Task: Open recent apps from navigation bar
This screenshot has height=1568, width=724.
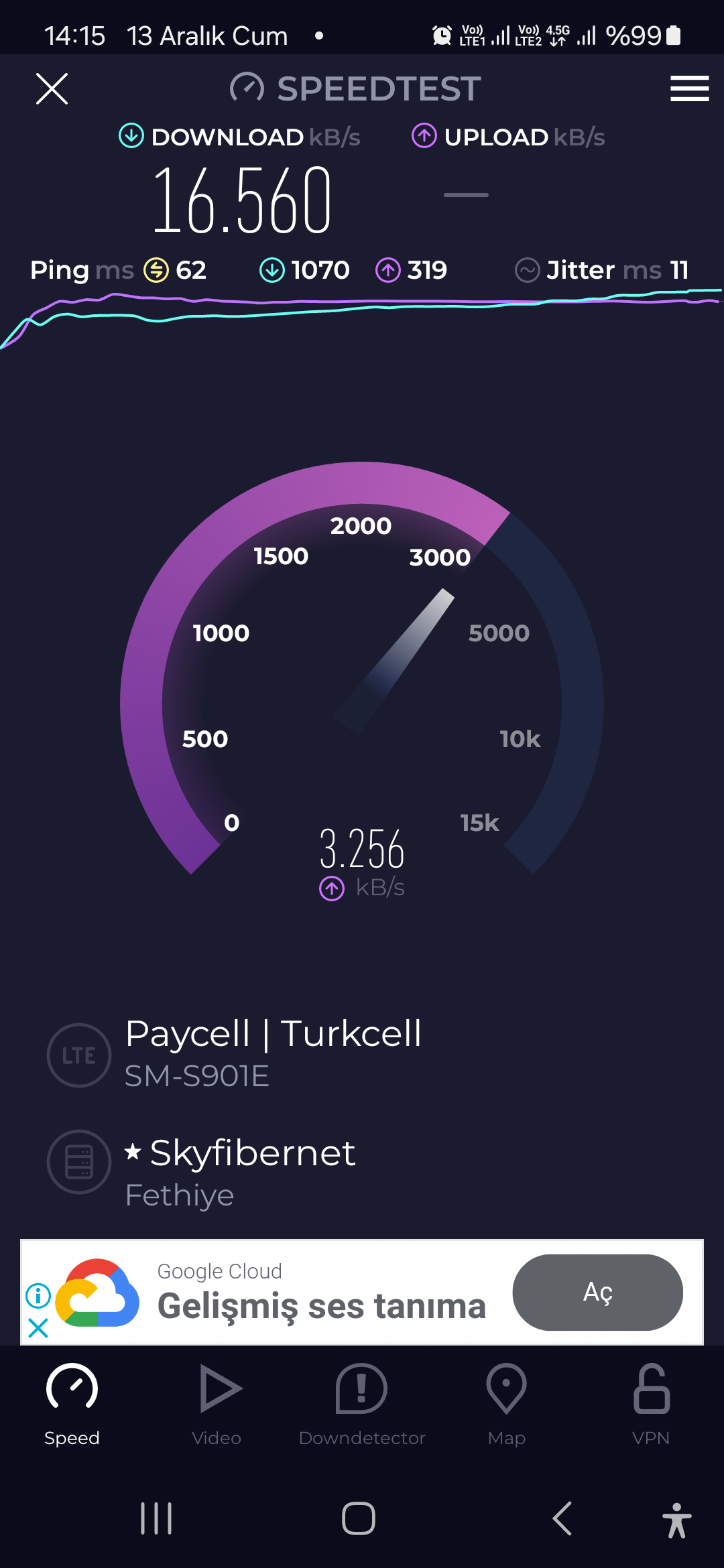Action: [x=156, y=1518]
